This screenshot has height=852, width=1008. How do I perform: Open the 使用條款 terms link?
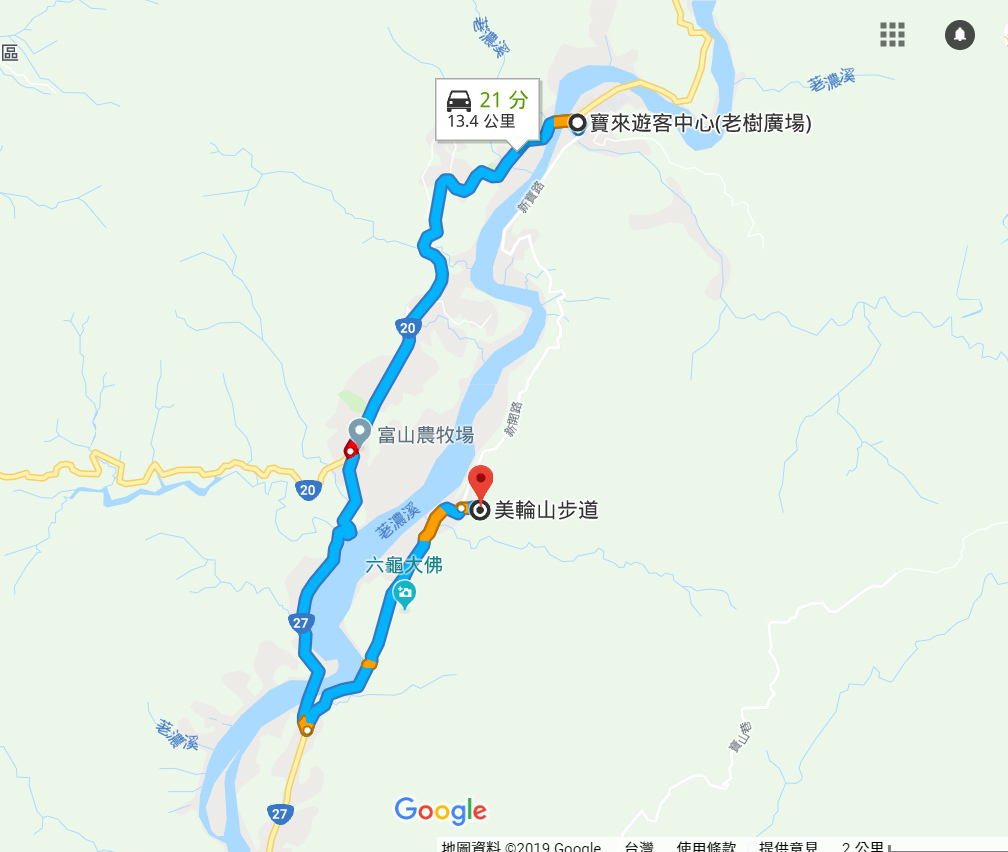[707, 846]
